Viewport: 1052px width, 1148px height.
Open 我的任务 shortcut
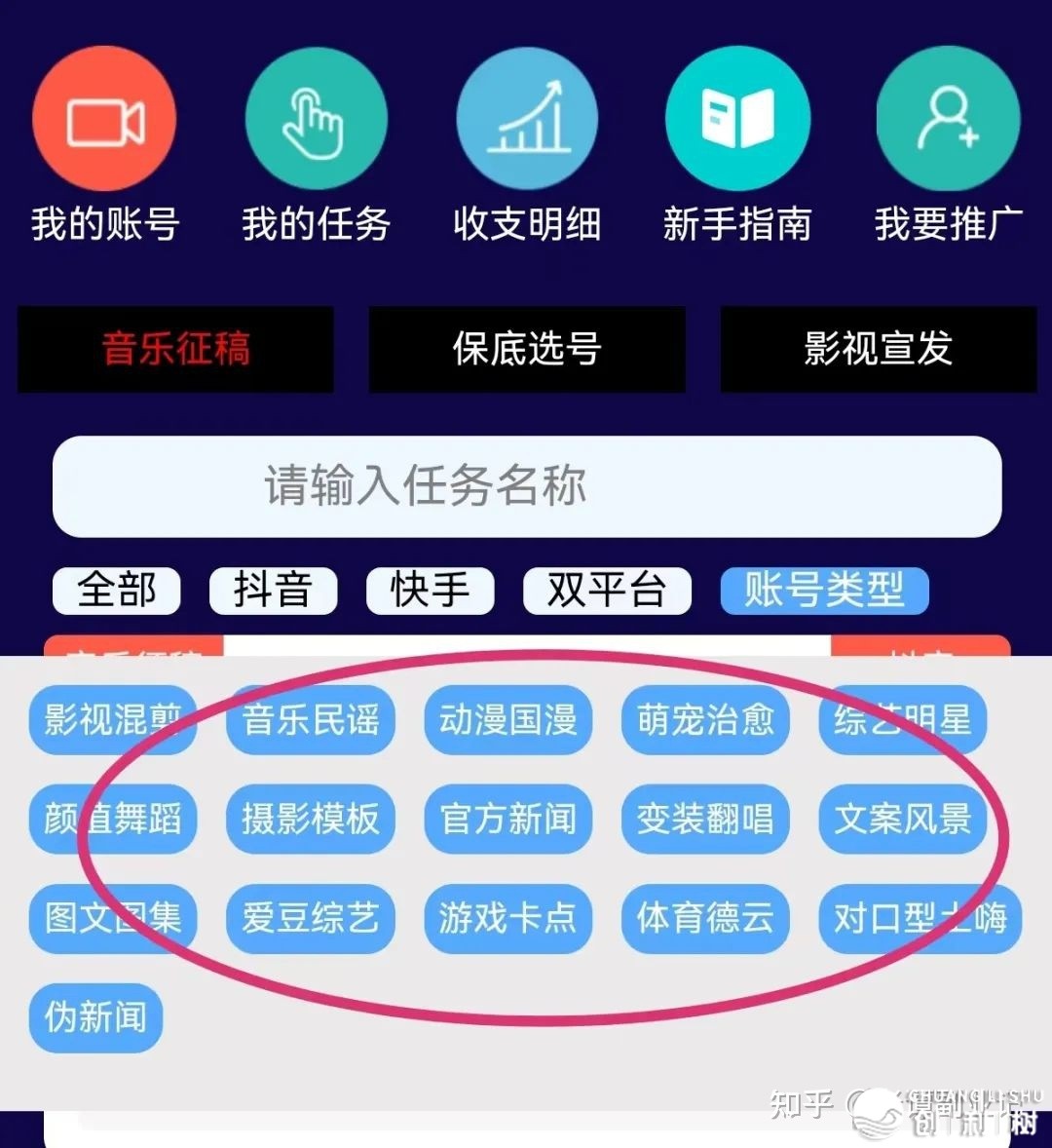[316, 120]
